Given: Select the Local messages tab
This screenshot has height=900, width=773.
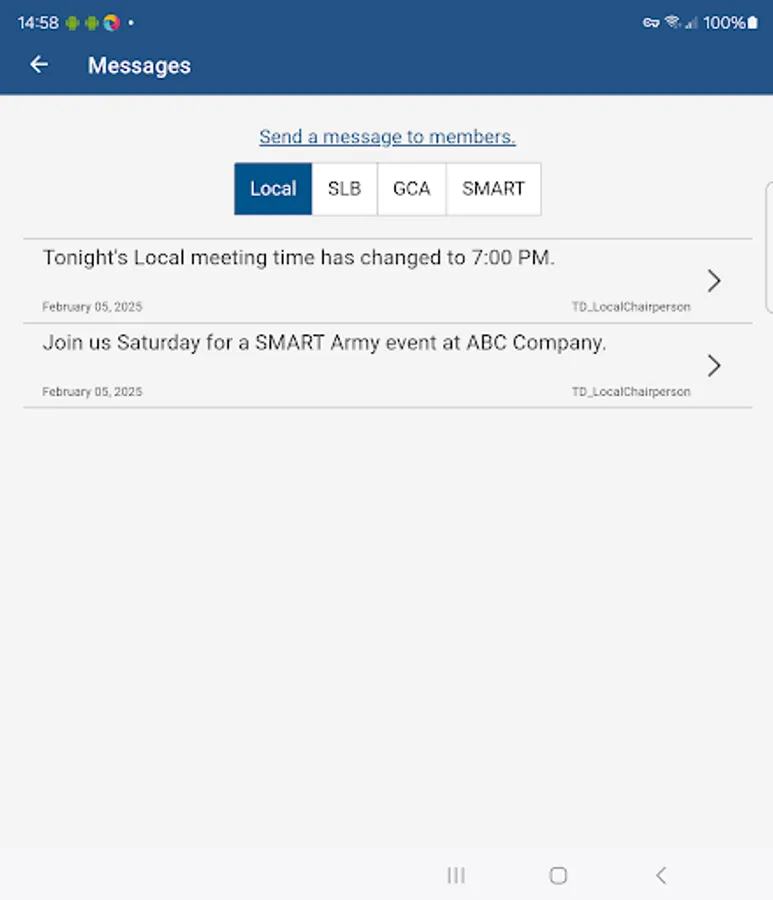Looking at the screenshot, I should (272, 188).
